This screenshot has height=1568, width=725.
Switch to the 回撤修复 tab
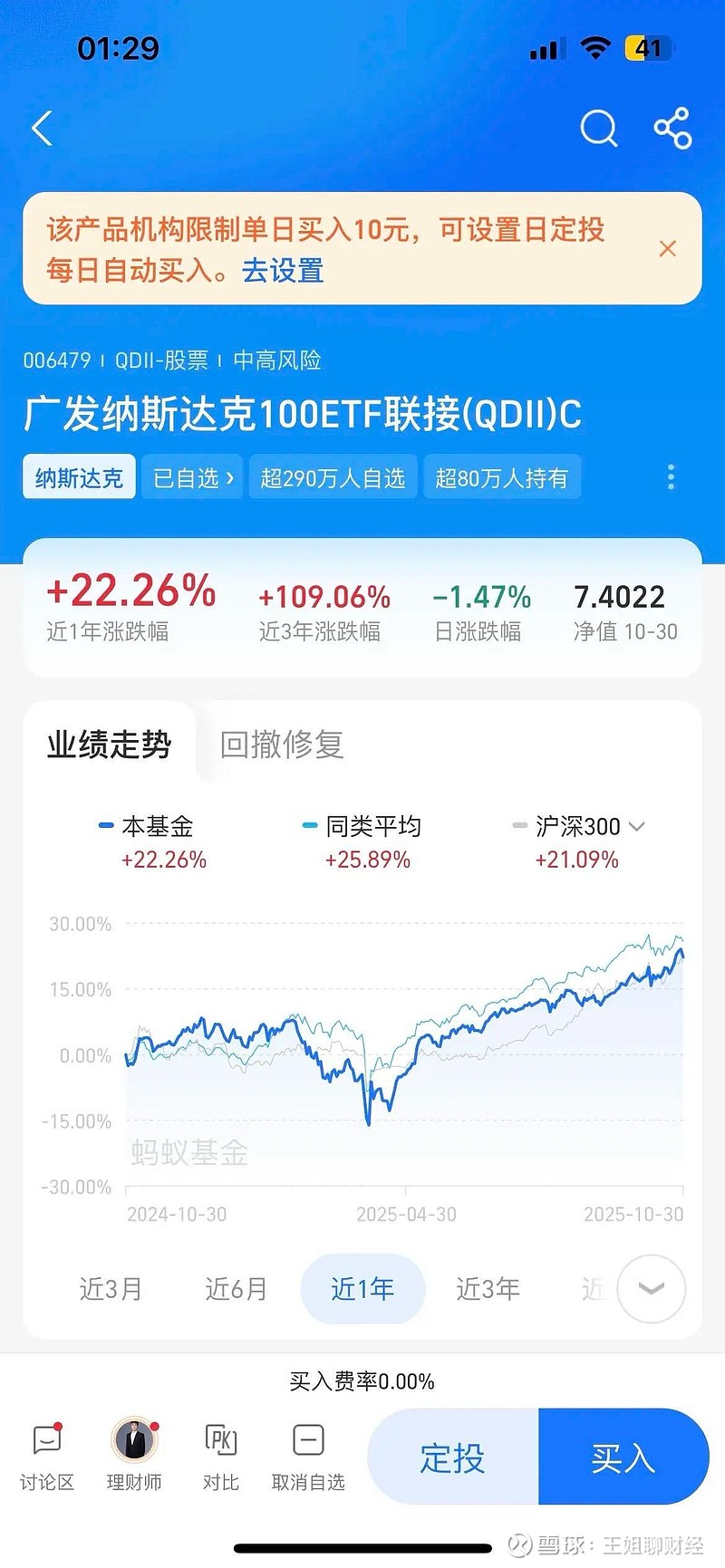point(281,745)
